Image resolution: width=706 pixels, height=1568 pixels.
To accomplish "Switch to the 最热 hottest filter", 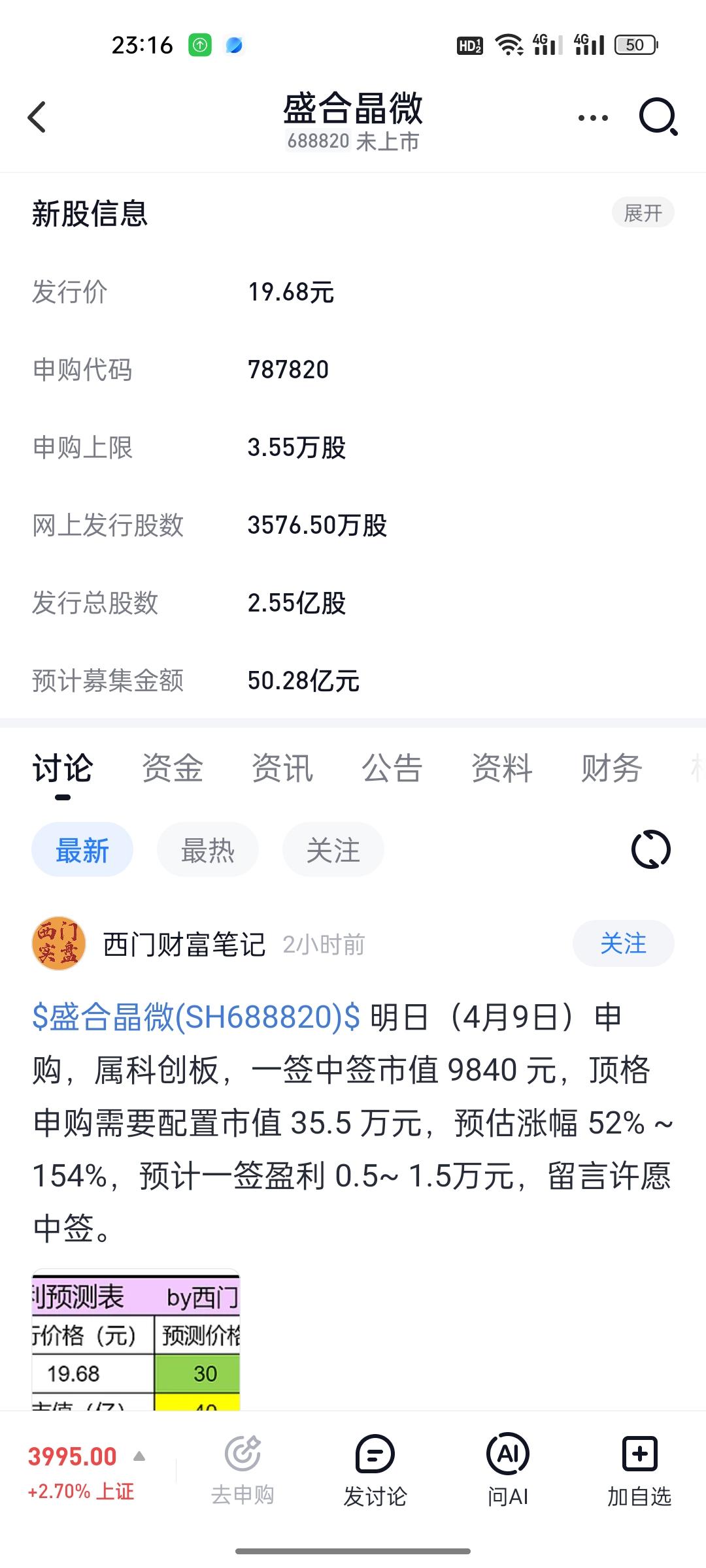I will coord(207,849).
